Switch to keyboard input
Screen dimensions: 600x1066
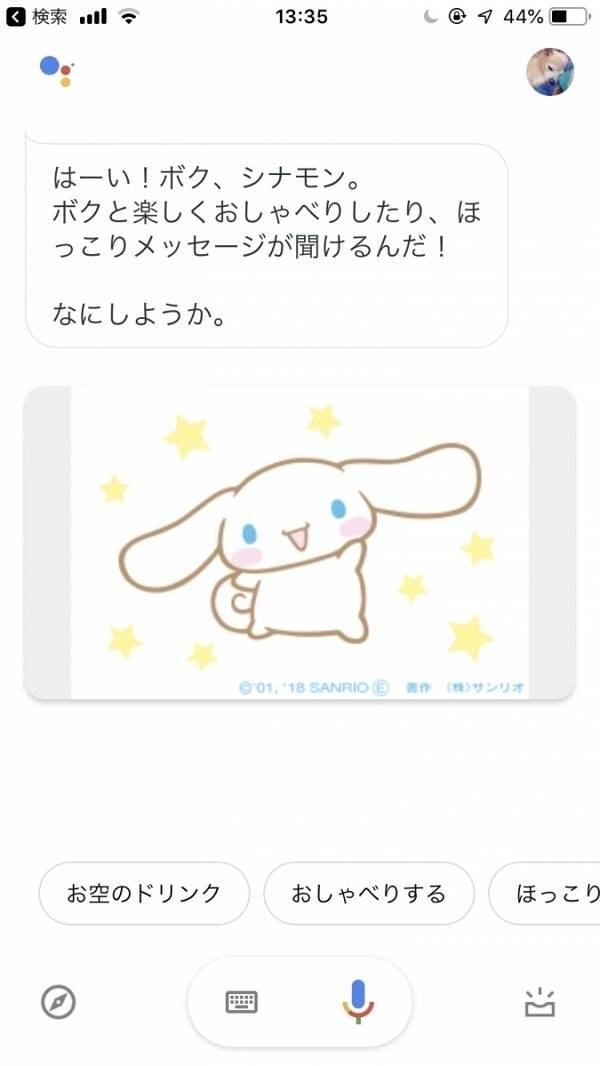tap(242, 1001)
